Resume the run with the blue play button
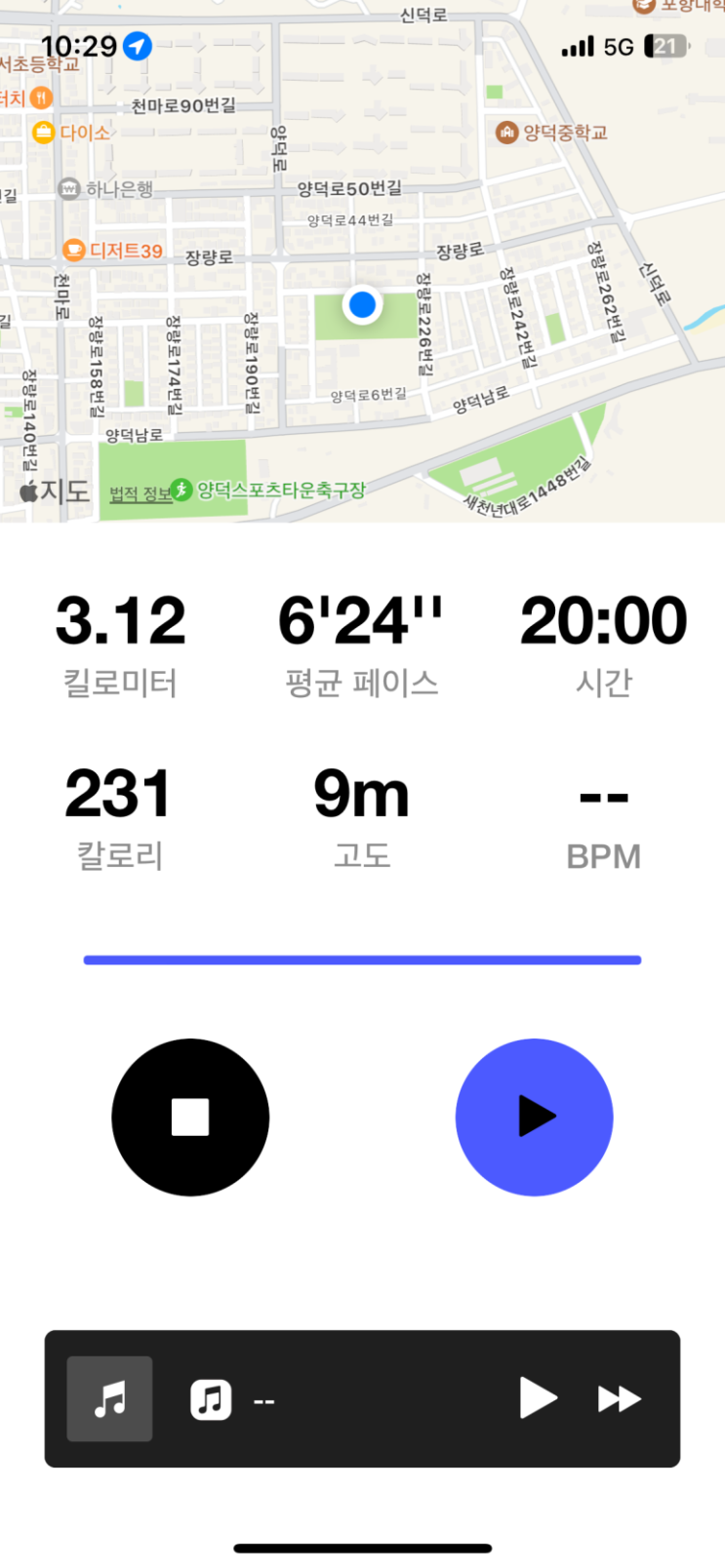The width and height of the screenshot is (725, 1568). (534, 1117)
